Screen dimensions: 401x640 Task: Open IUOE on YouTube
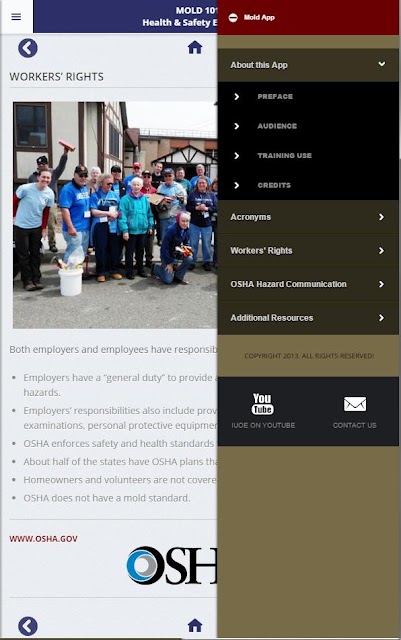tap(263, 411)
